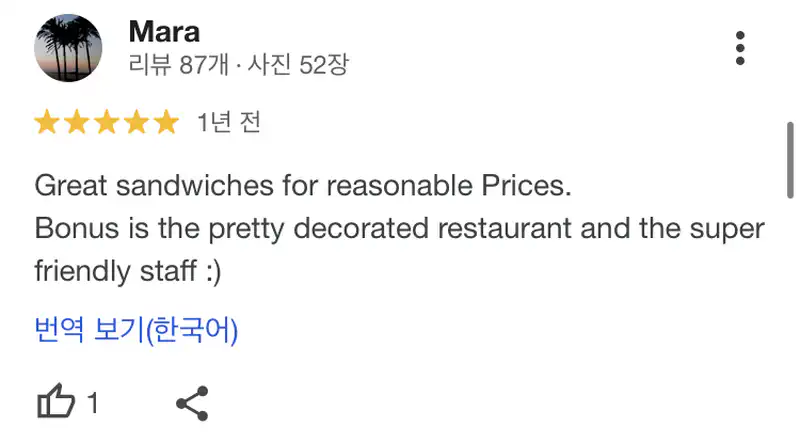Open the overflow menu on Mara's review
800x442 pixels.
[x=740, y=47]
